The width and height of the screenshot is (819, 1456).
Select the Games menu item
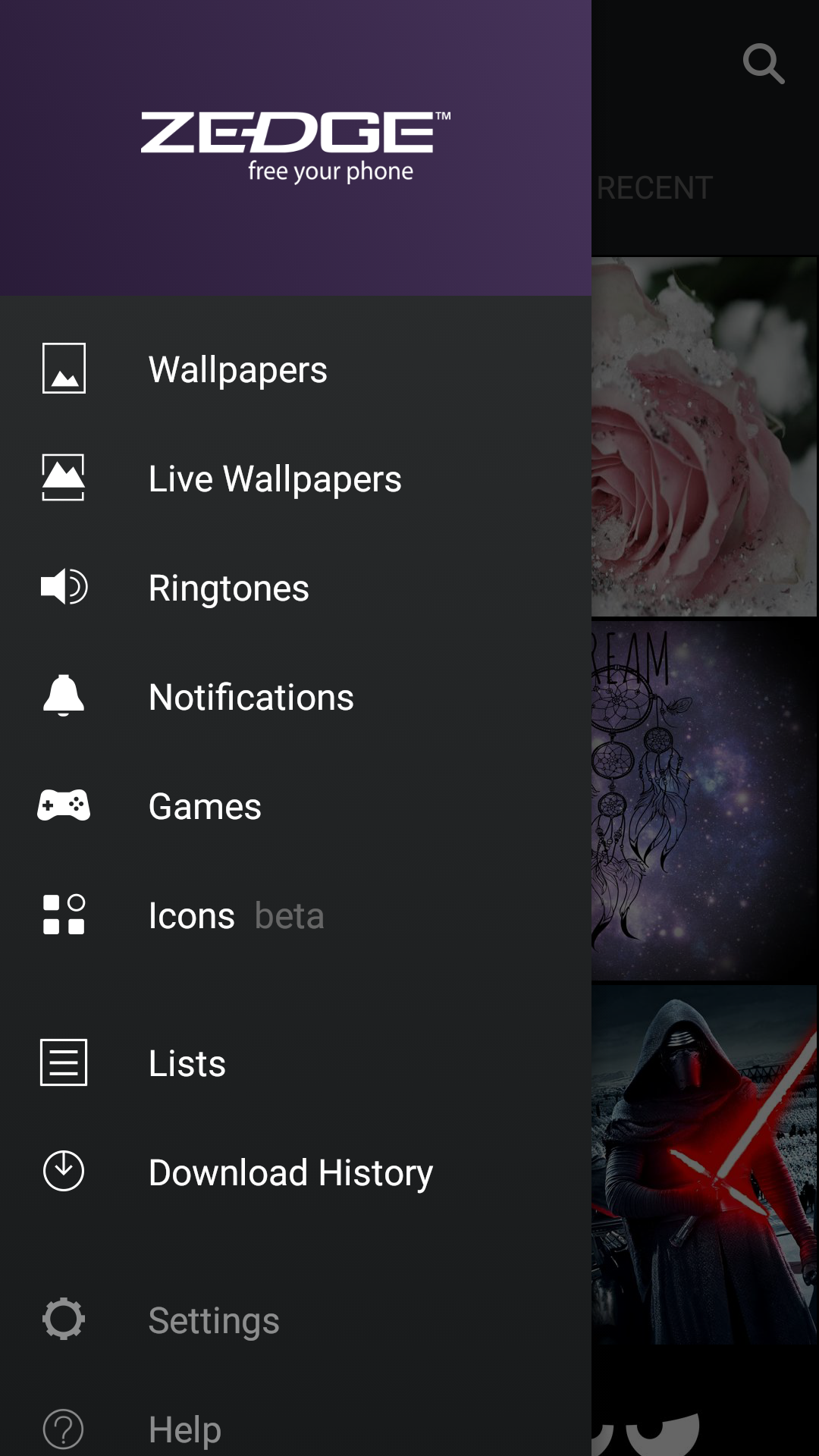[205, 806]
